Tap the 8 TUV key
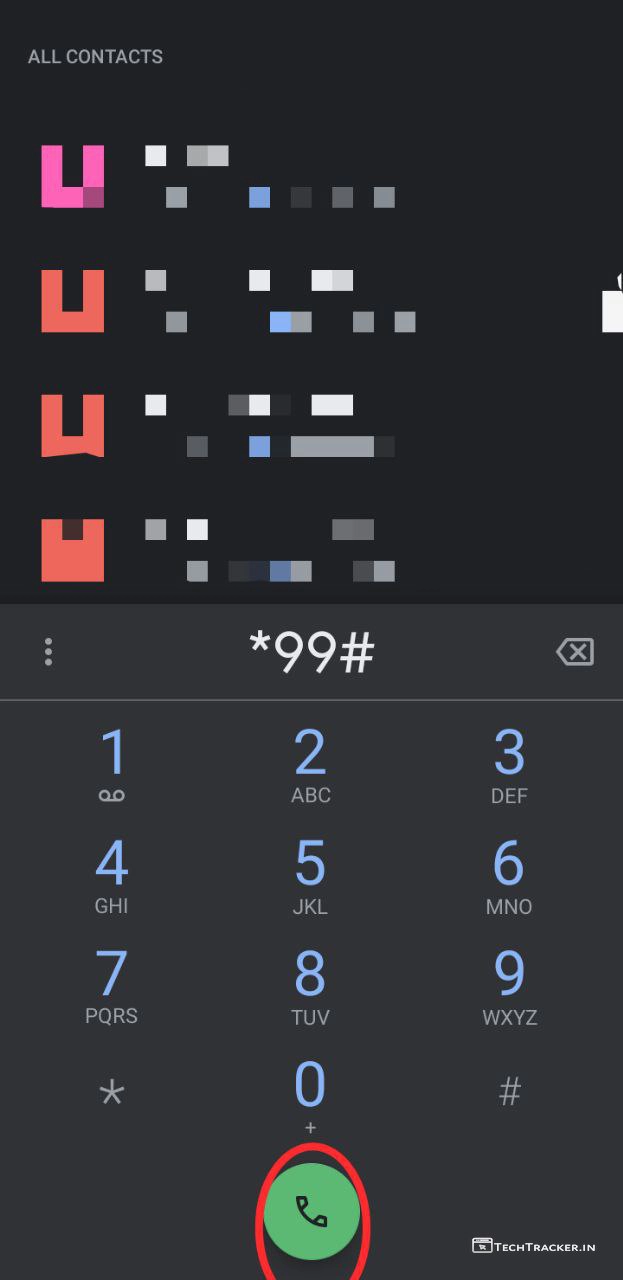 311,986
